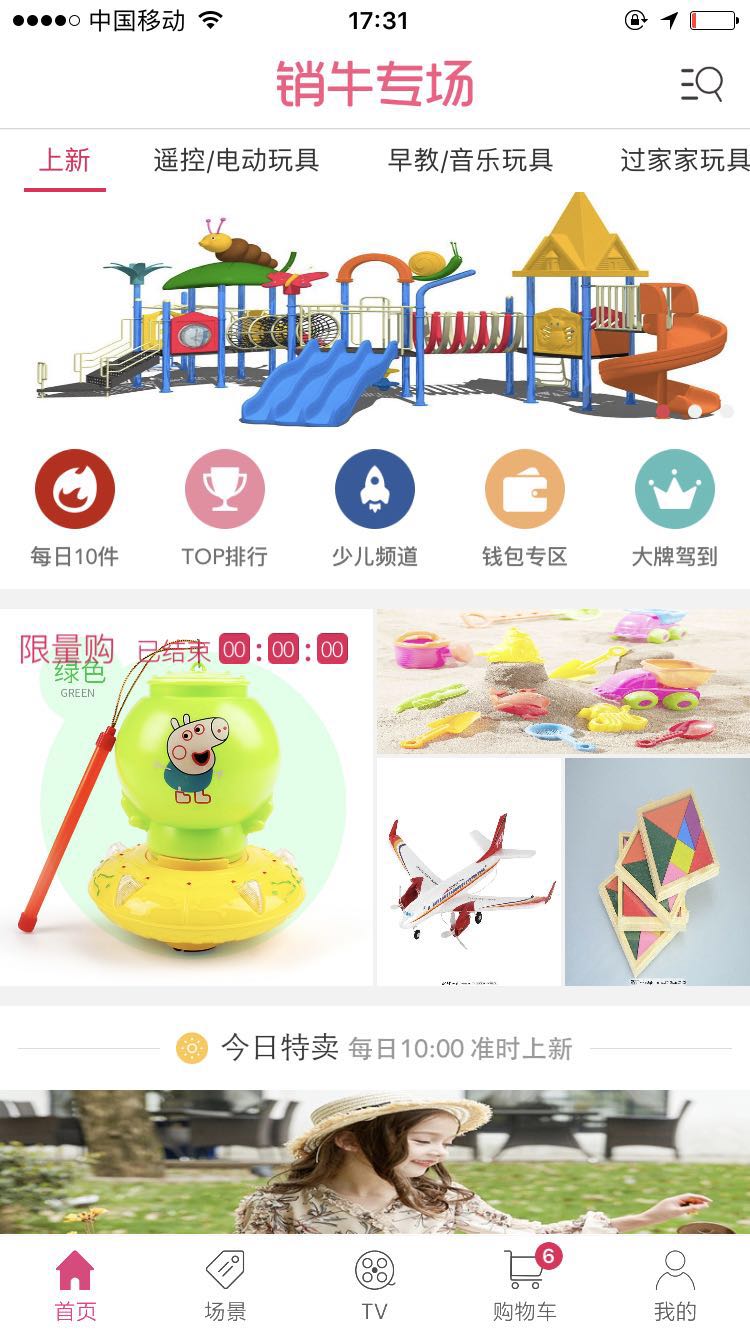Open 购物车 shopping cart
The width and height of the screenshot is (750, 1334).
point(525,1284)
